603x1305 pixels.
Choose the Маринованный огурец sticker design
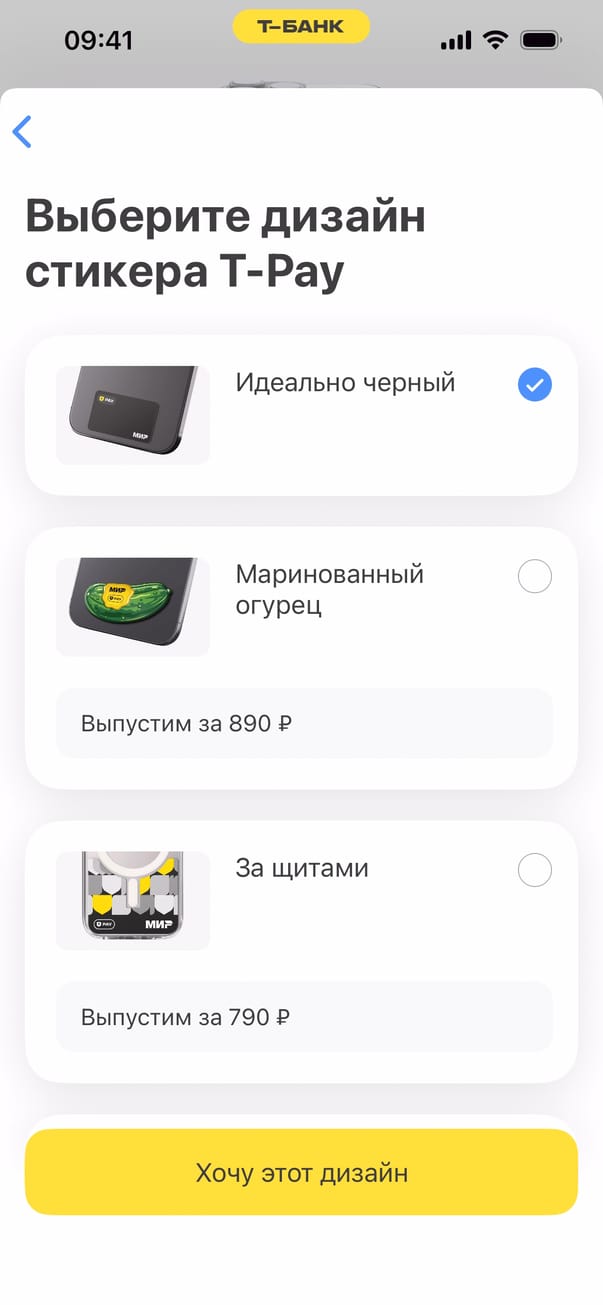coord(534,577)
